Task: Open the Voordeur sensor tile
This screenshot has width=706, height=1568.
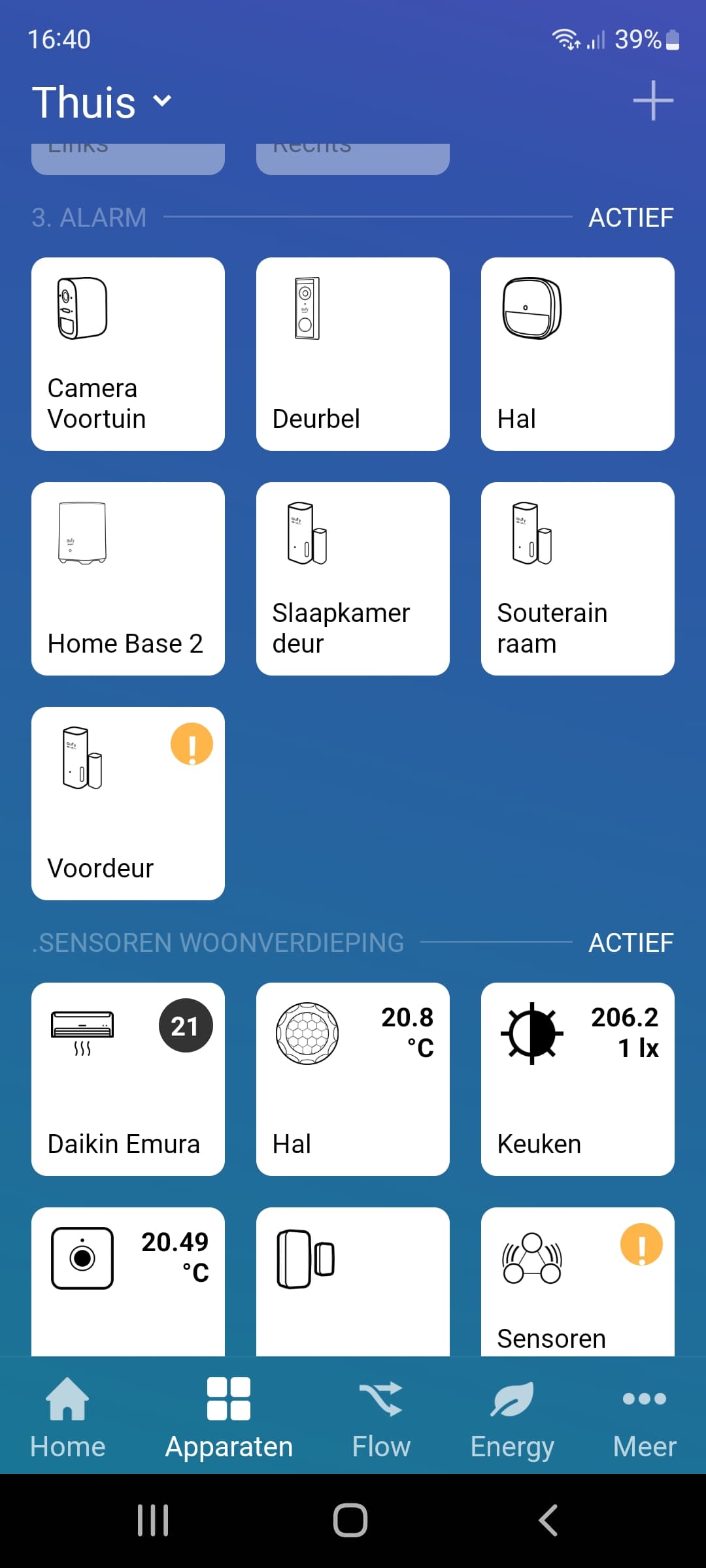Action: click(x=128, y=803)
